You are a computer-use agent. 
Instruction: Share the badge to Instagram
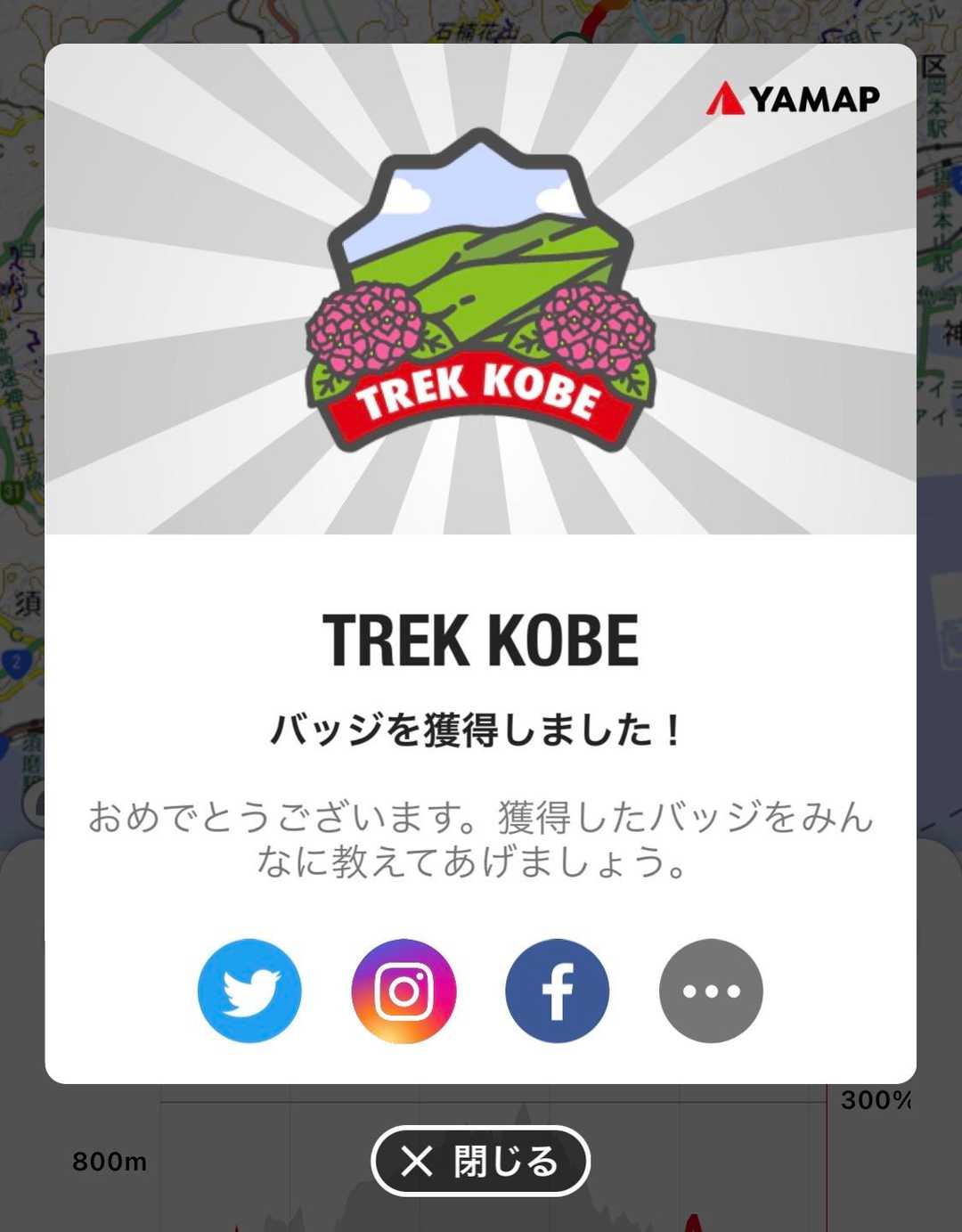[x=404, y=991]
